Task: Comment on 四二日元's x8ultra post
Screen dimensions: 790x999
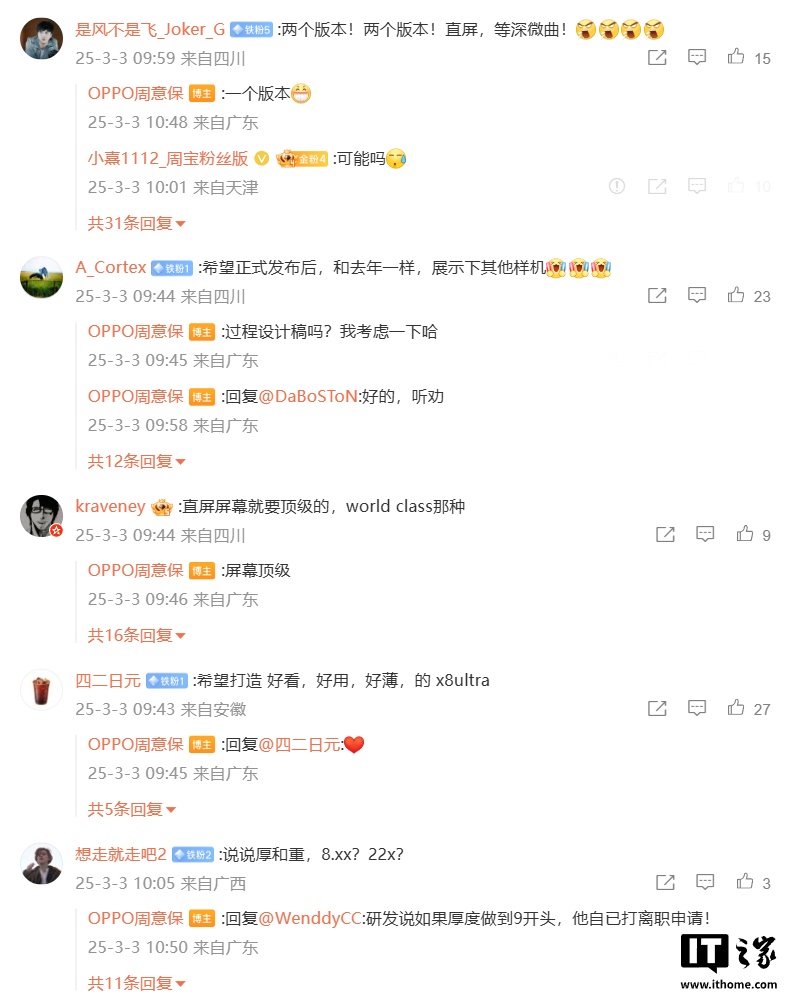Action: pos(697,708)
